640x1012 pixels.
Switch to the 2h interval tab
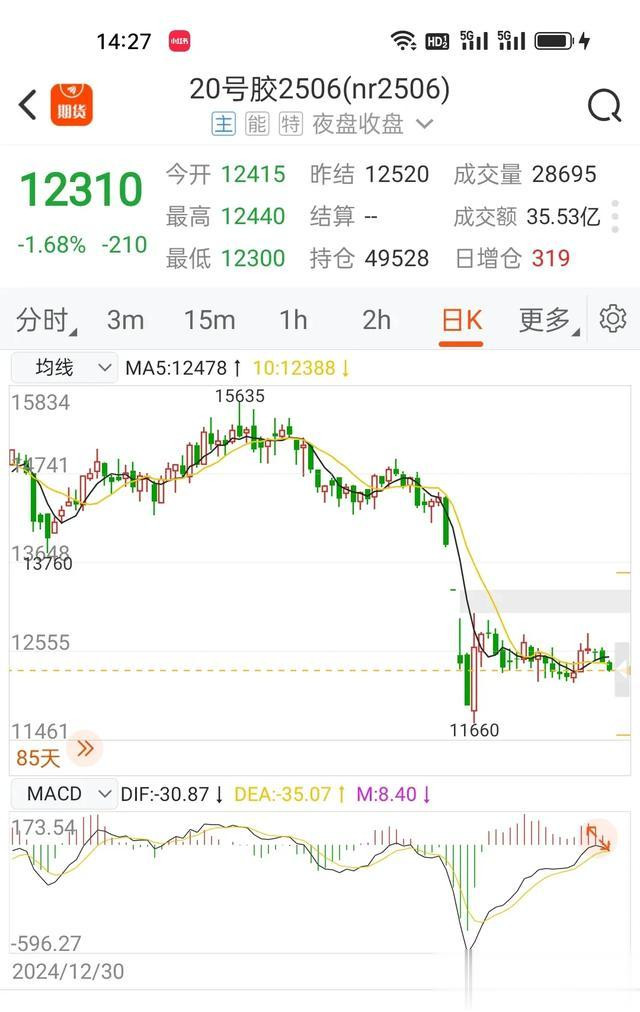click(x=376, y=320)
